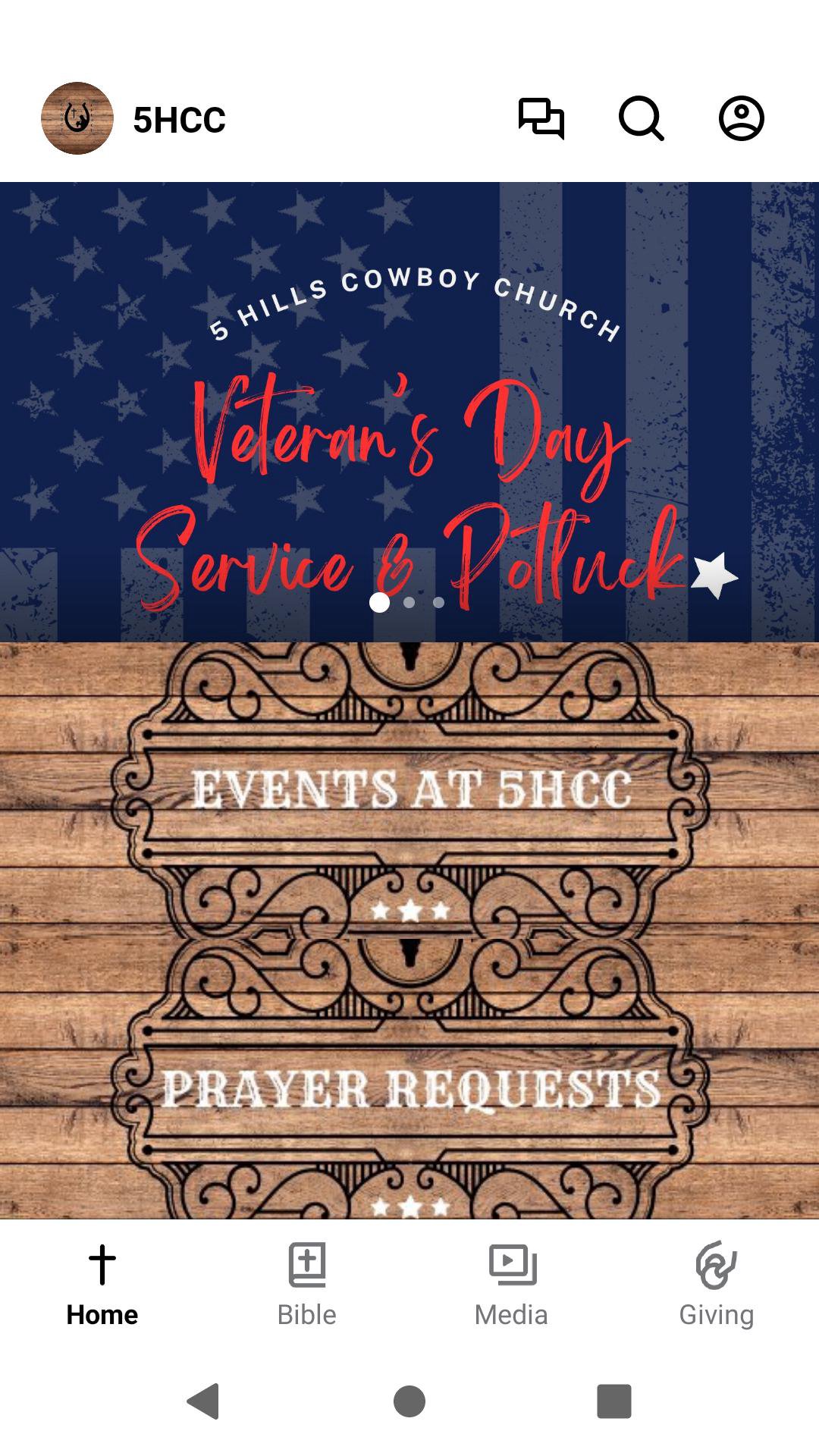The width and height of the screenshot is (819, 1456).
Task: Open the messages chat icon
Action: (x=541, y=118)
